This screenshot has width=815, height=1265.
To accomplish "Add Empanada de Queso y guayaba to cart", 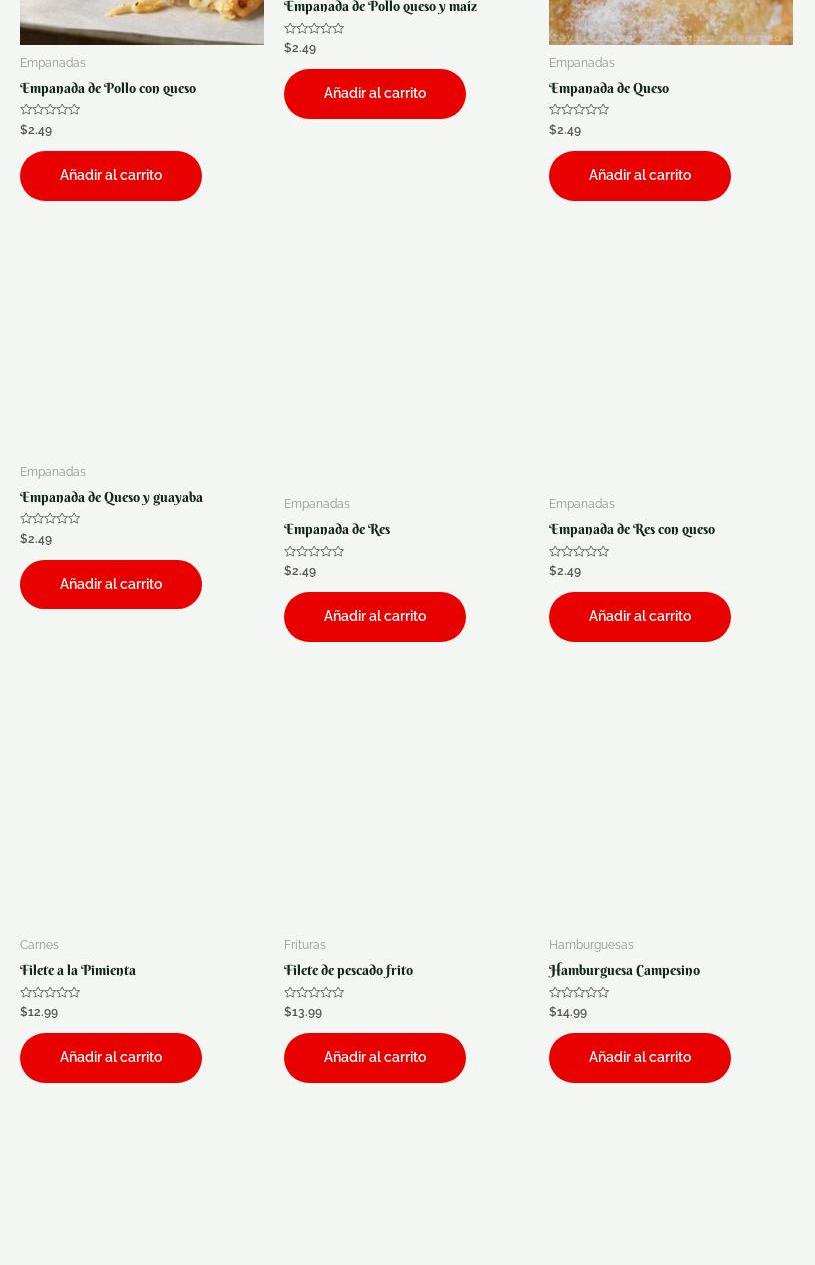I will (x=111, y=584).
